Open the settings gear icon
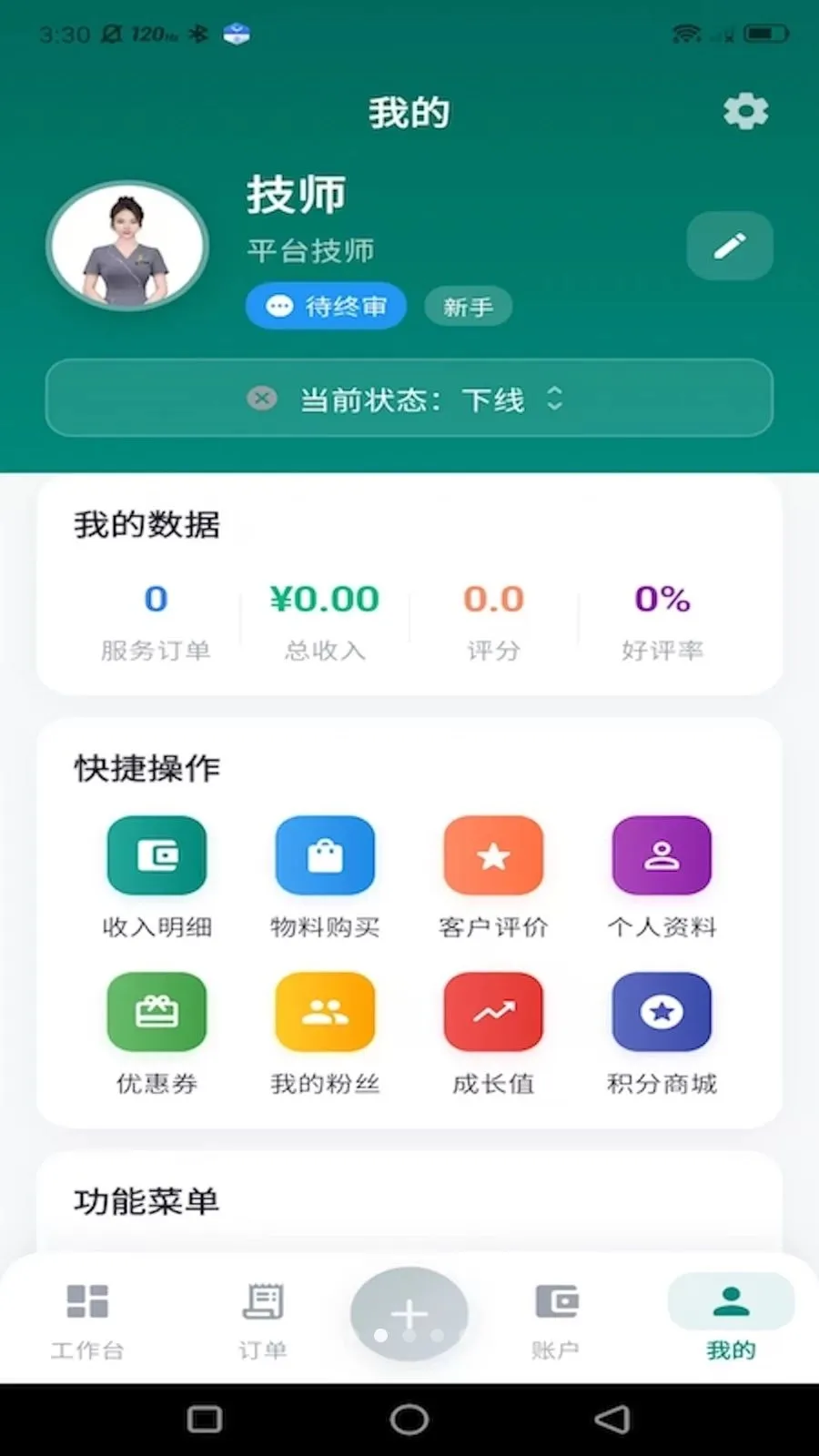819x1456 pixels. coord(745,111)
